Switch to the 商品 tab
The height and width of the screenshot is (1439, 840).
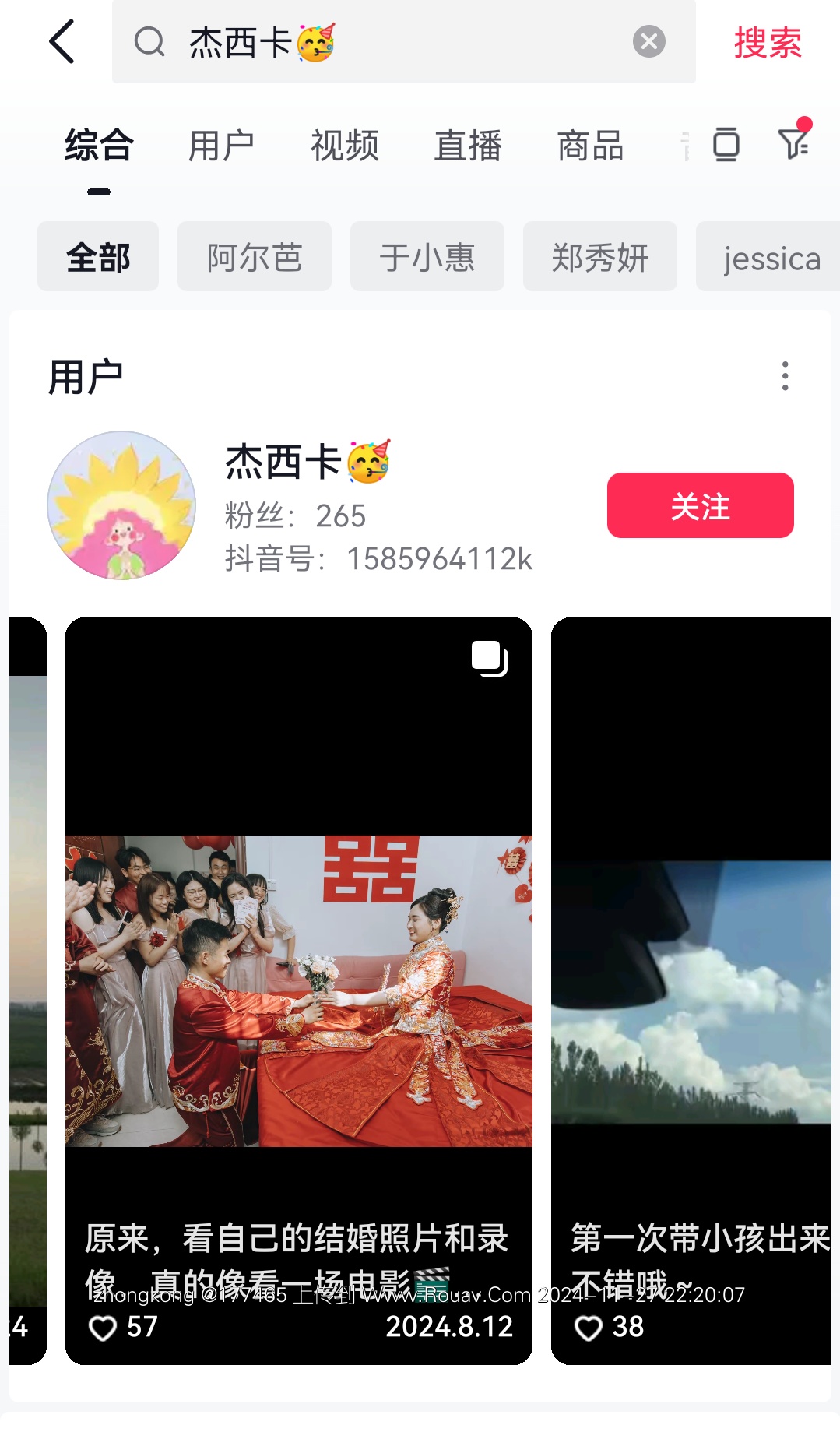click(x=590, y=146)
